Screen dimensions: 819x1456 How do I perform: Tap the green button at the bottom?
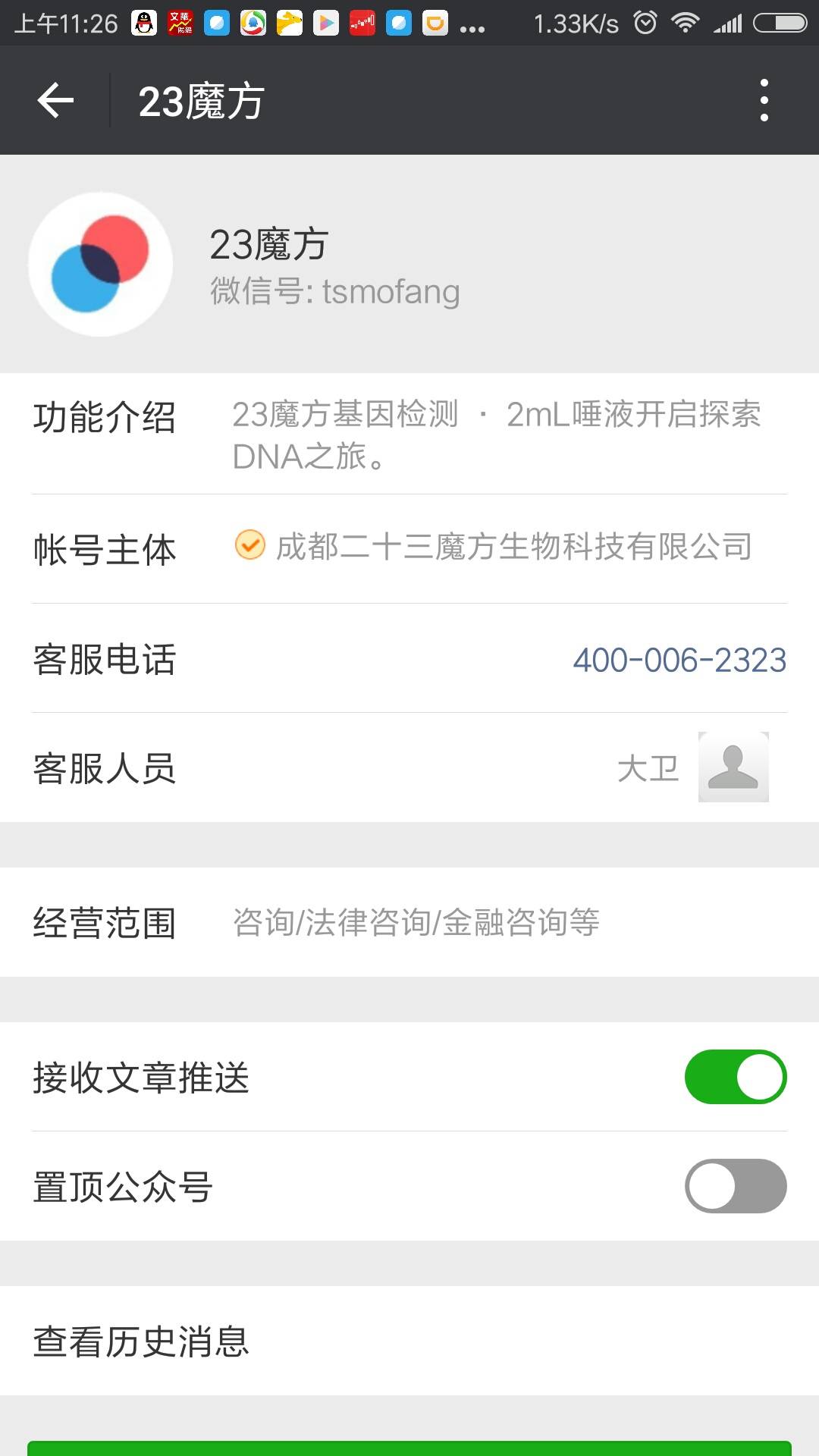409,1447
